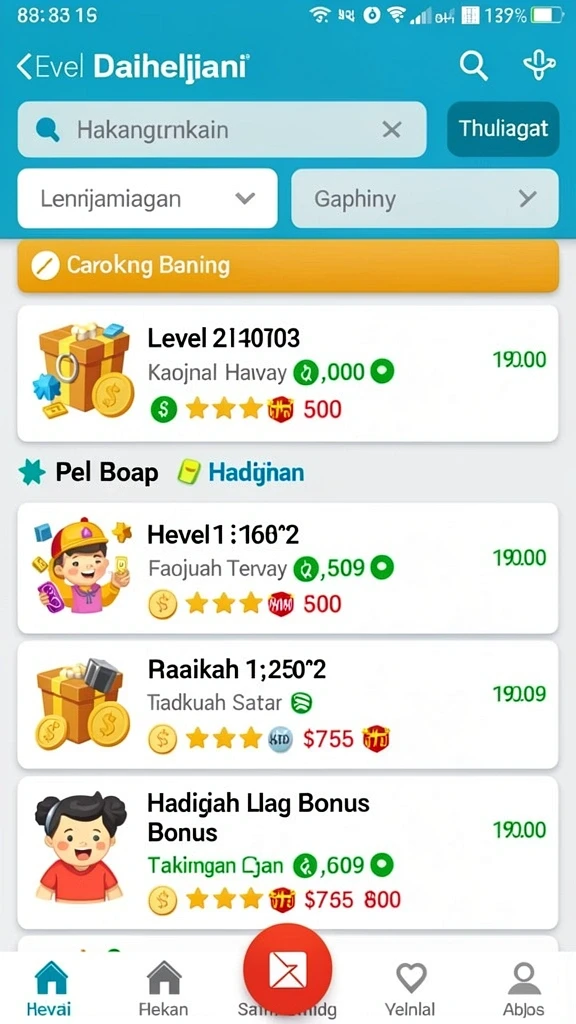Tap the red center action button
Screen dimensions: 576x1024
(288, 968)
